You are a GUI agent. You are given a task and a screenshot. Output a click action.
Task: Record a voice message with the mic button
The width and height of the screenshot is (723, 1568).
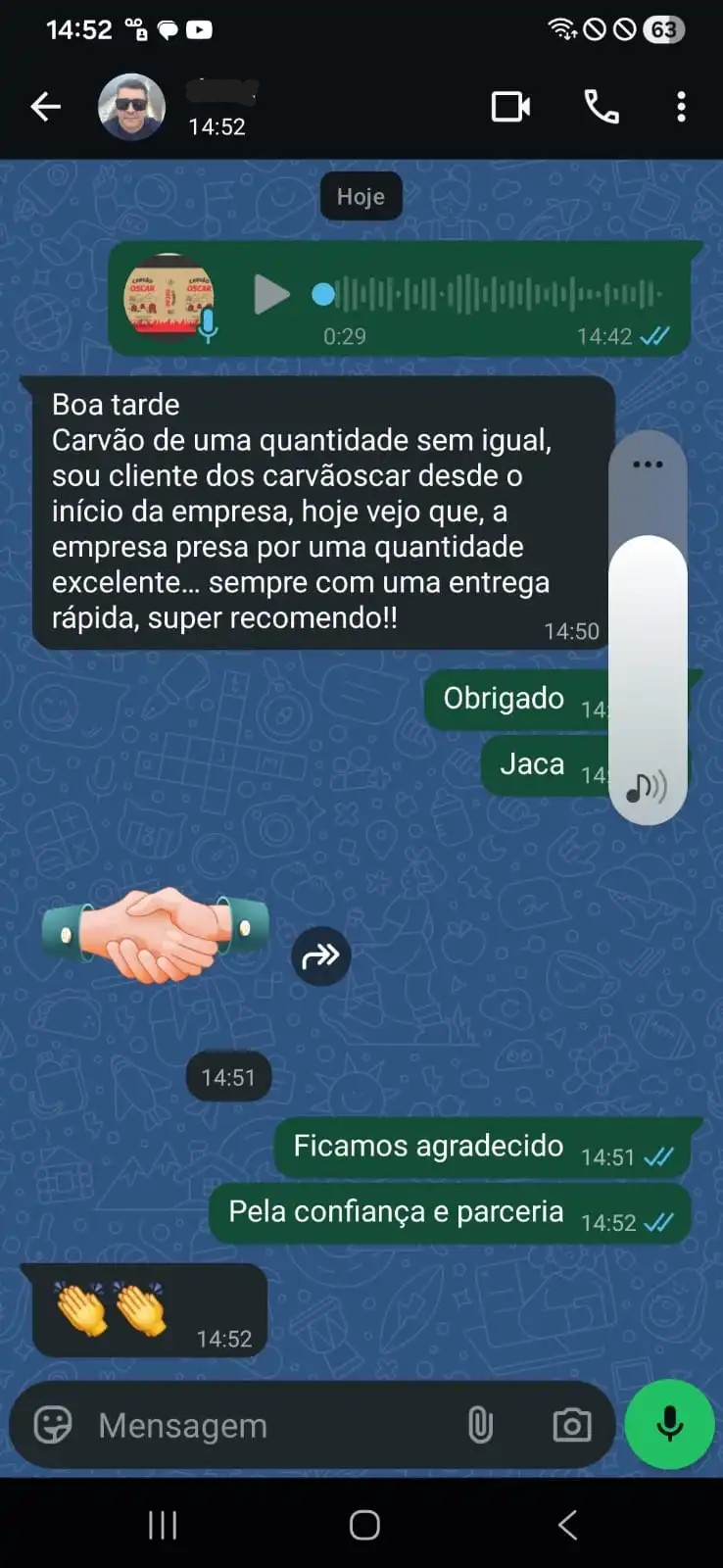669,1425
